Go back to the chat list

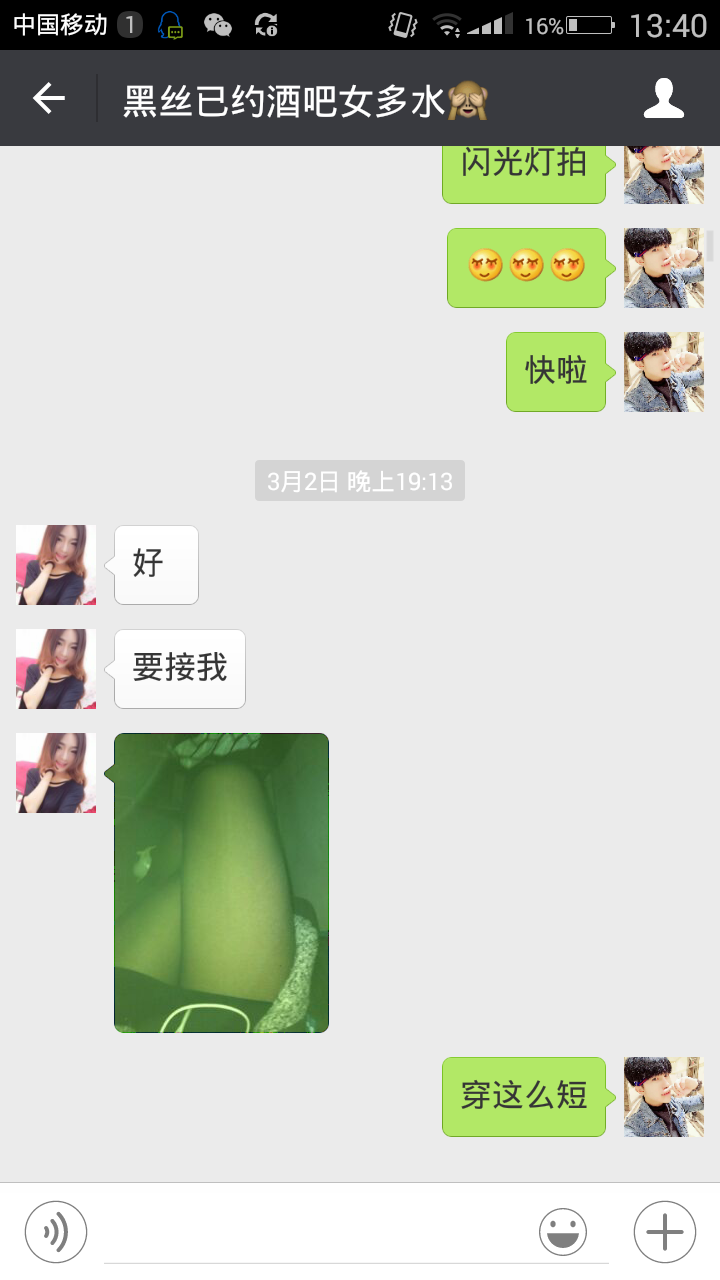click(x=48, y=98)
